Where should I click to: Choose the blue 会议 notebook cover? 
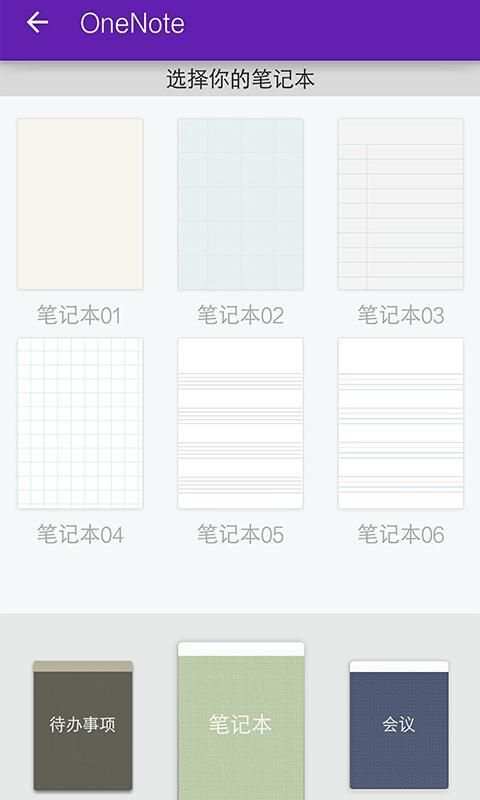pos(399,725)
